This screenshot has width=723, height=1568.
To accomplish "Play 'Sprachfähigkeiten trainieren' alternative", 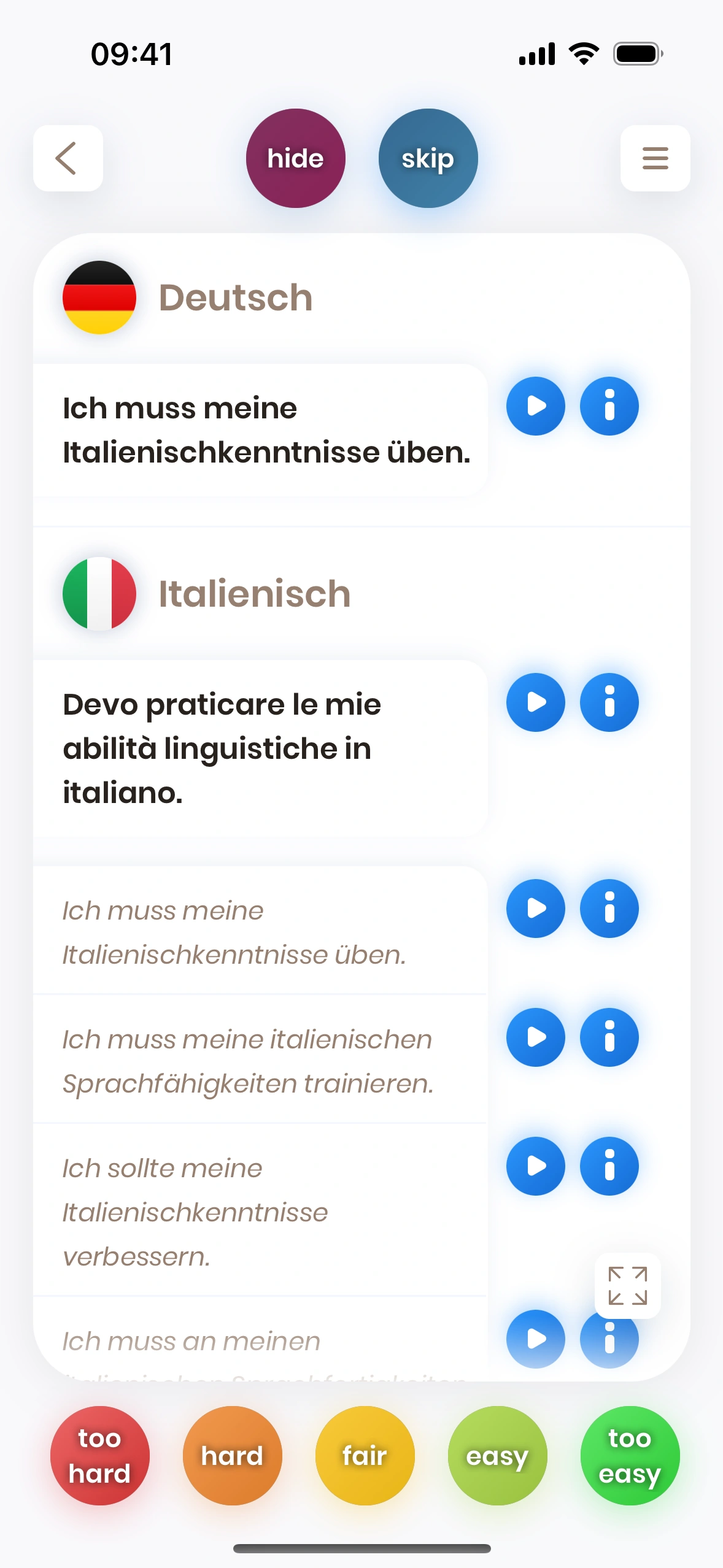I will click(x=535, y=1037).
